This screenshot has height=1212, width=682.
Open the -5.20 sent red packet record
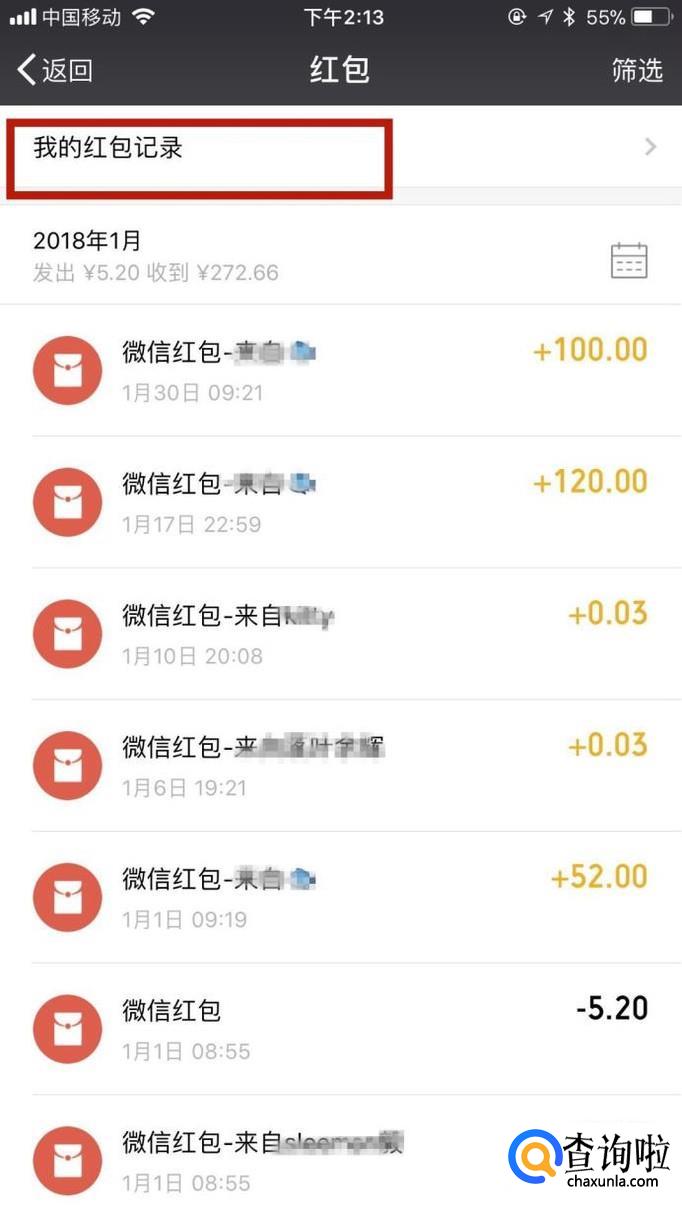pos(340,1029)
